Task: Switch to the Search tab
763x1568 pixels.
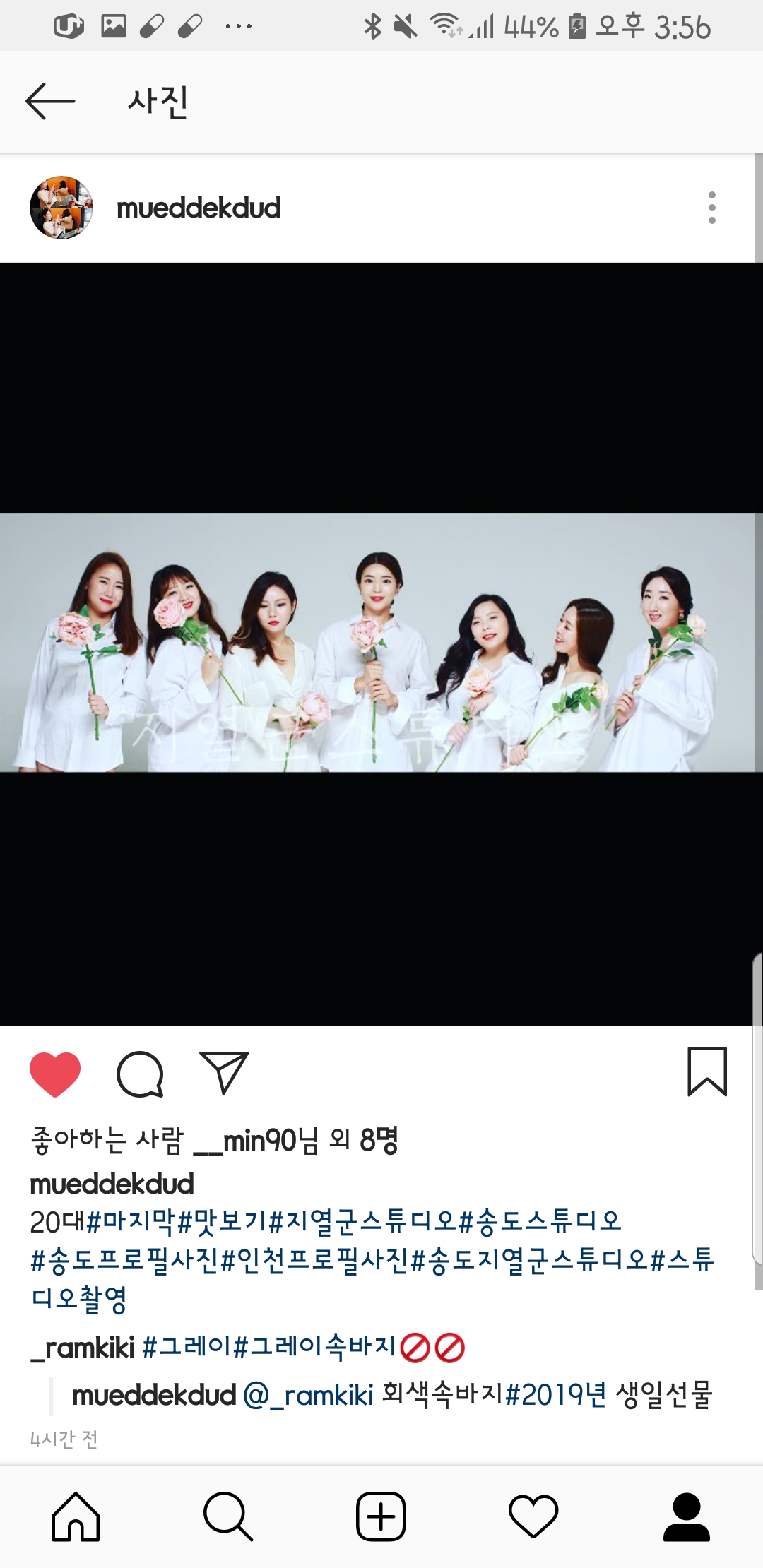Action: (x=227, y=1516)
